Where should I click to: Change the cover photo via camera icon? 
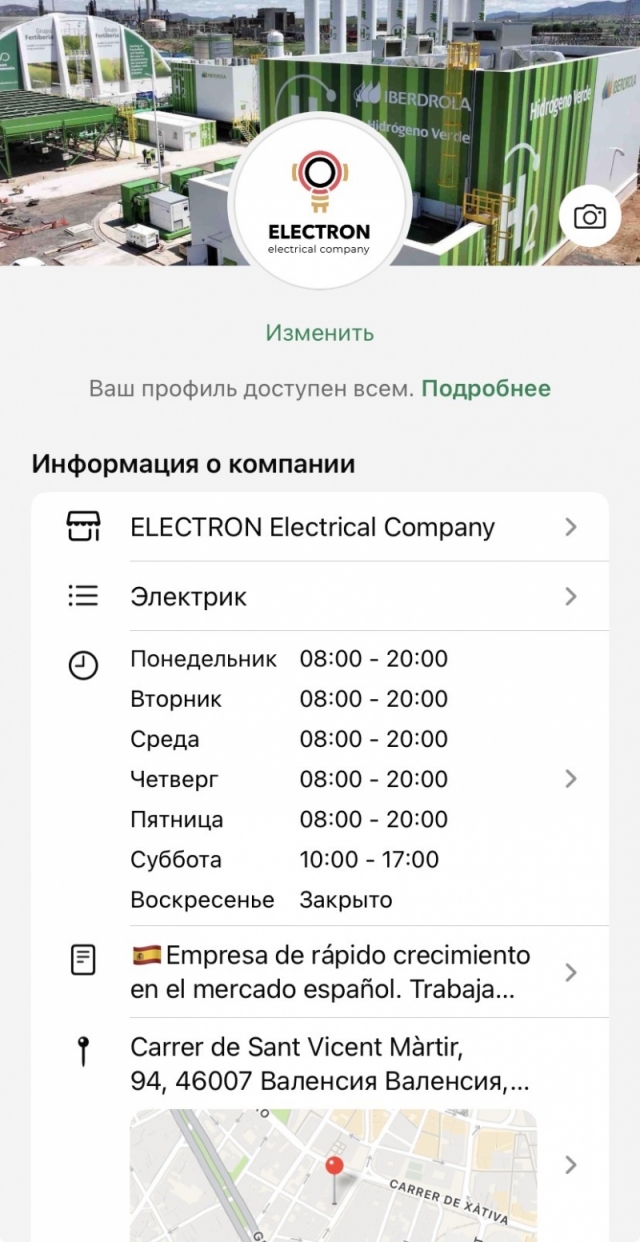pyautogui.click(x=590, y=217)
